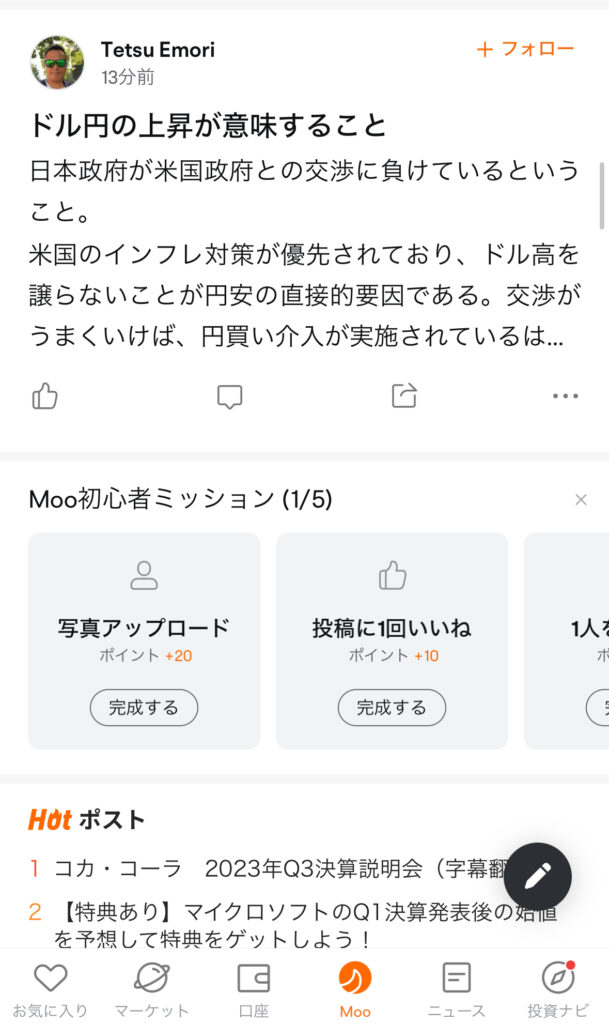This screenshot has height=1024, width=609.
Task: Tap 完成する for 写真アップロード mission
Action: pyautogui.click(x=144, y=707)
